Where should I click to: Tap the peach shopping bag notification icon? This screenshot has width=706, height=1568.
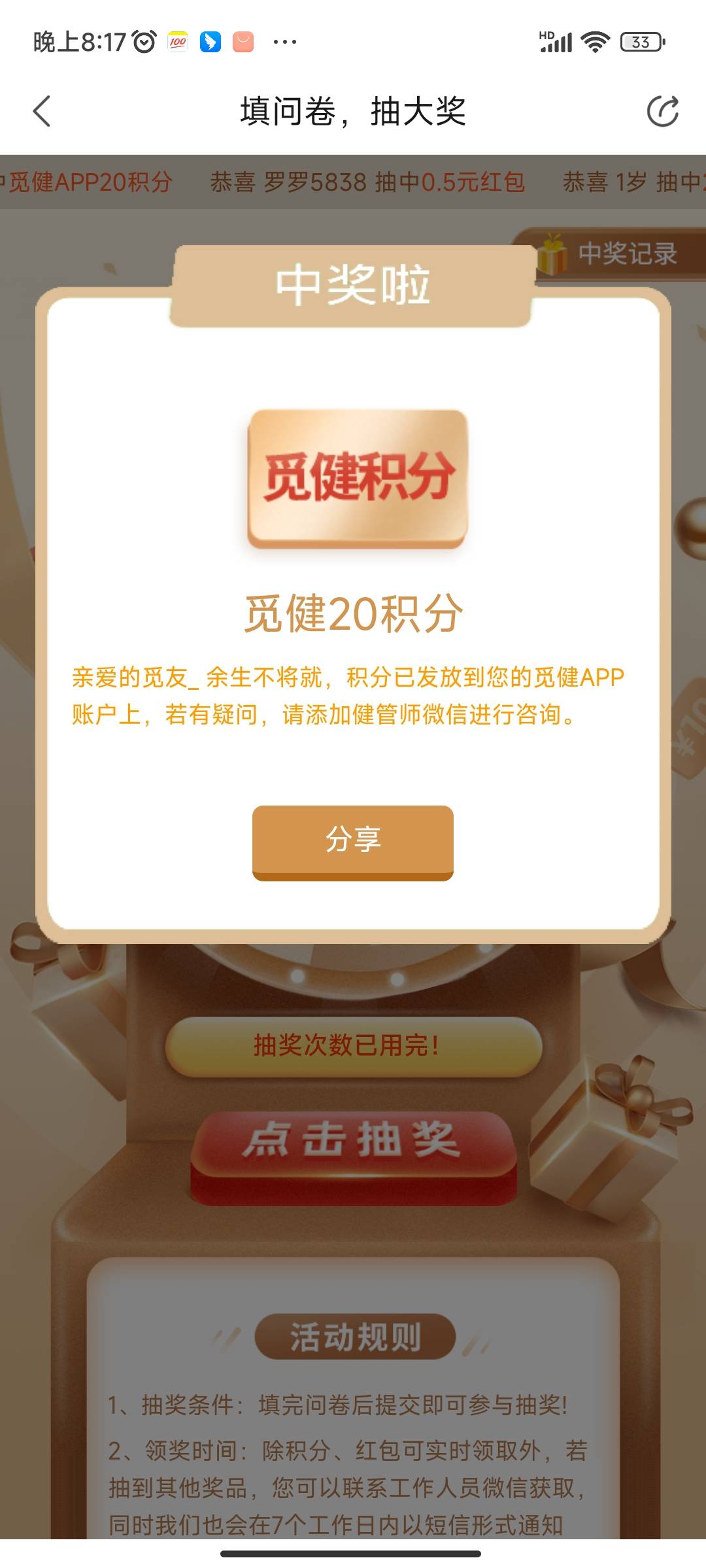243,41
